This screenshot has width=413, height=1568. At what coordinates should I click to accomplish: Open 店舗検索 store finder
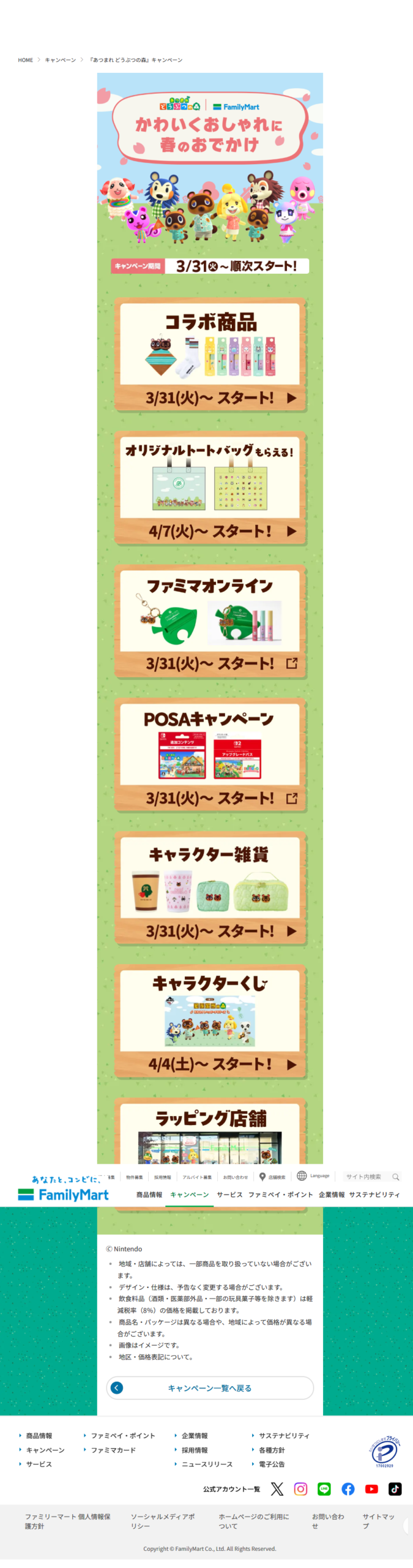click(273, 1177)
